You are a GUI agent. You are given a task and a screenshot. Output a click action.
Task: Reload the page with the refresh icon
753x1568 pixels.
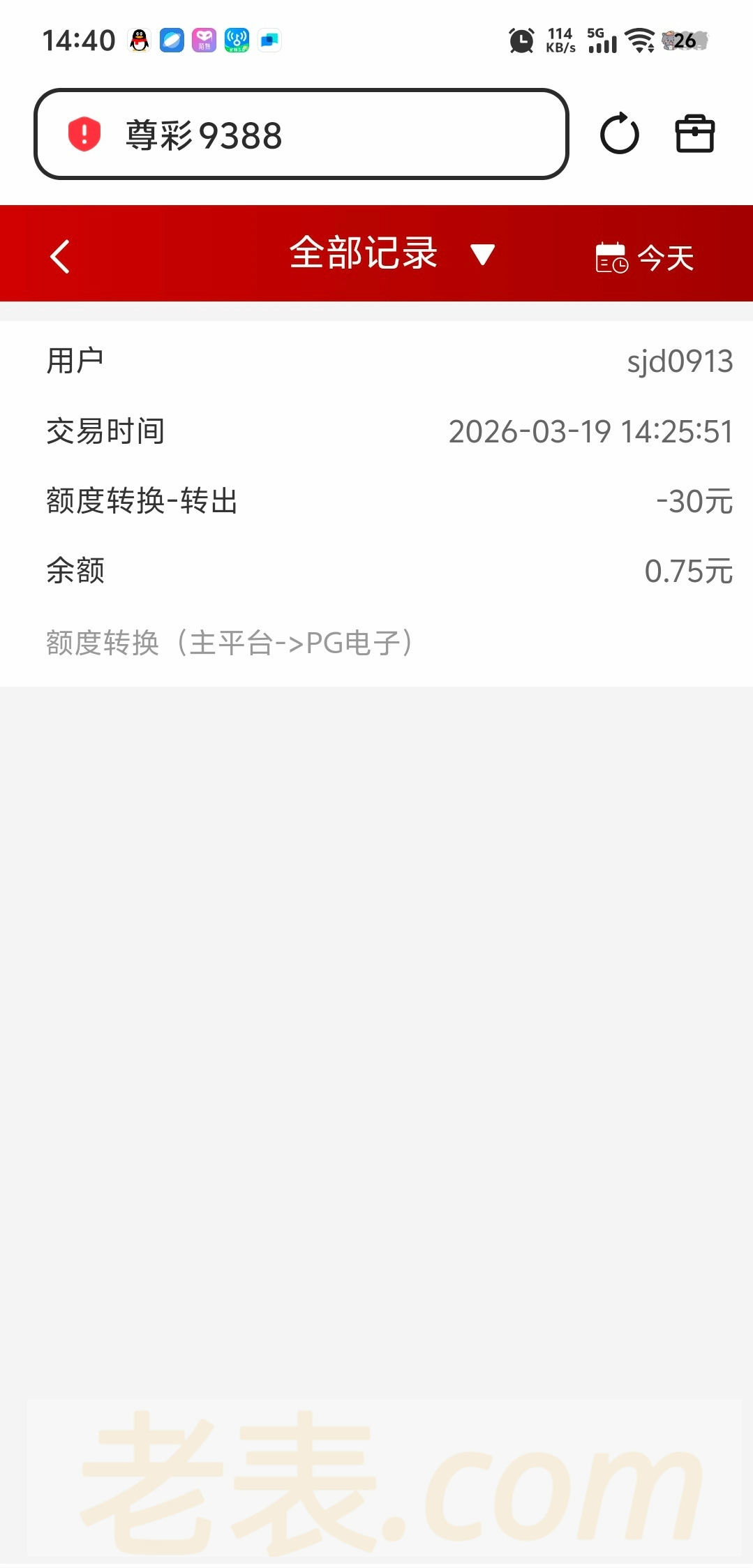pos(619,134)
